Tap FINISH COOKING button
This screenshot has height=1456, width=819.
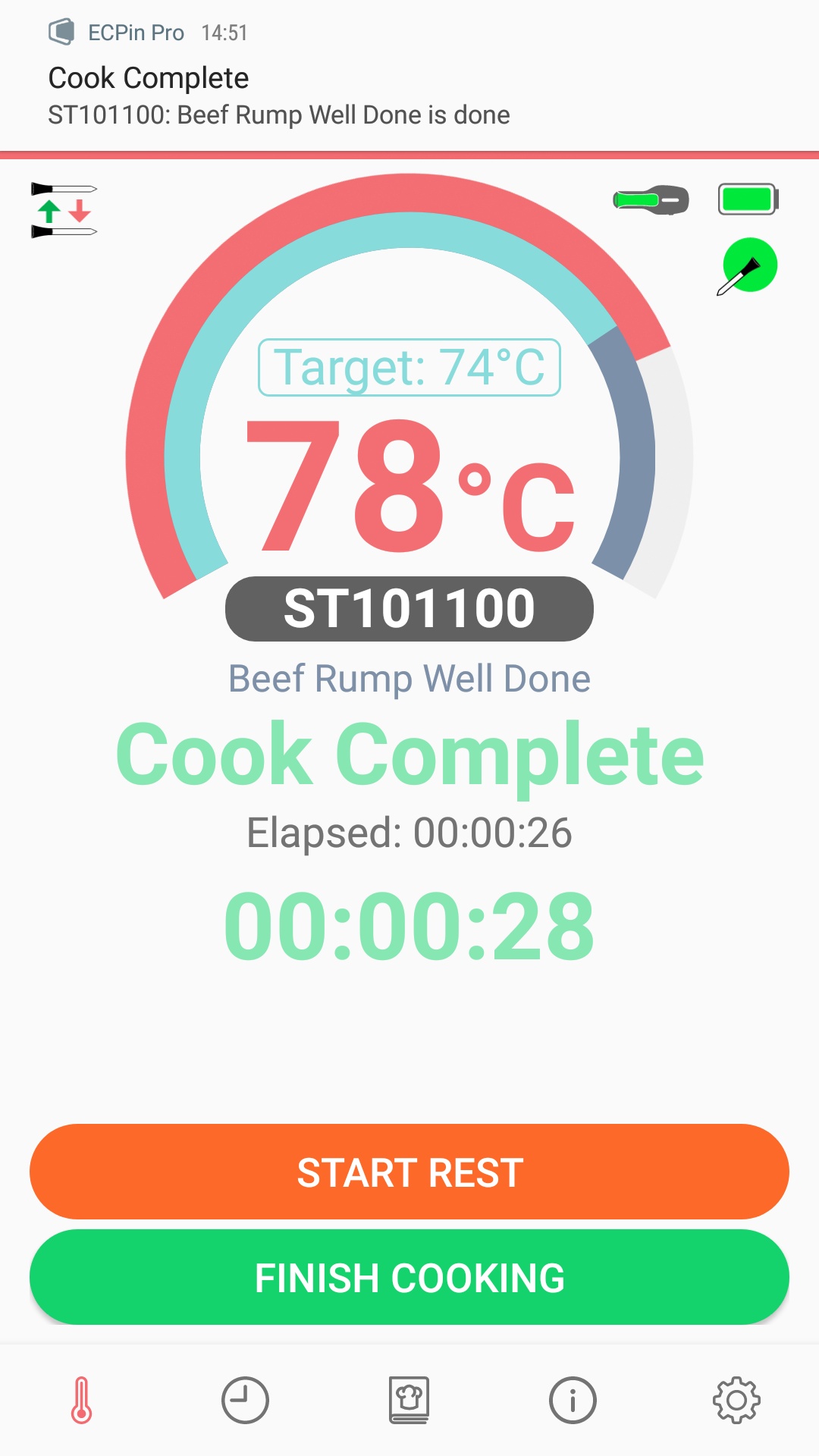[409, 1278]
